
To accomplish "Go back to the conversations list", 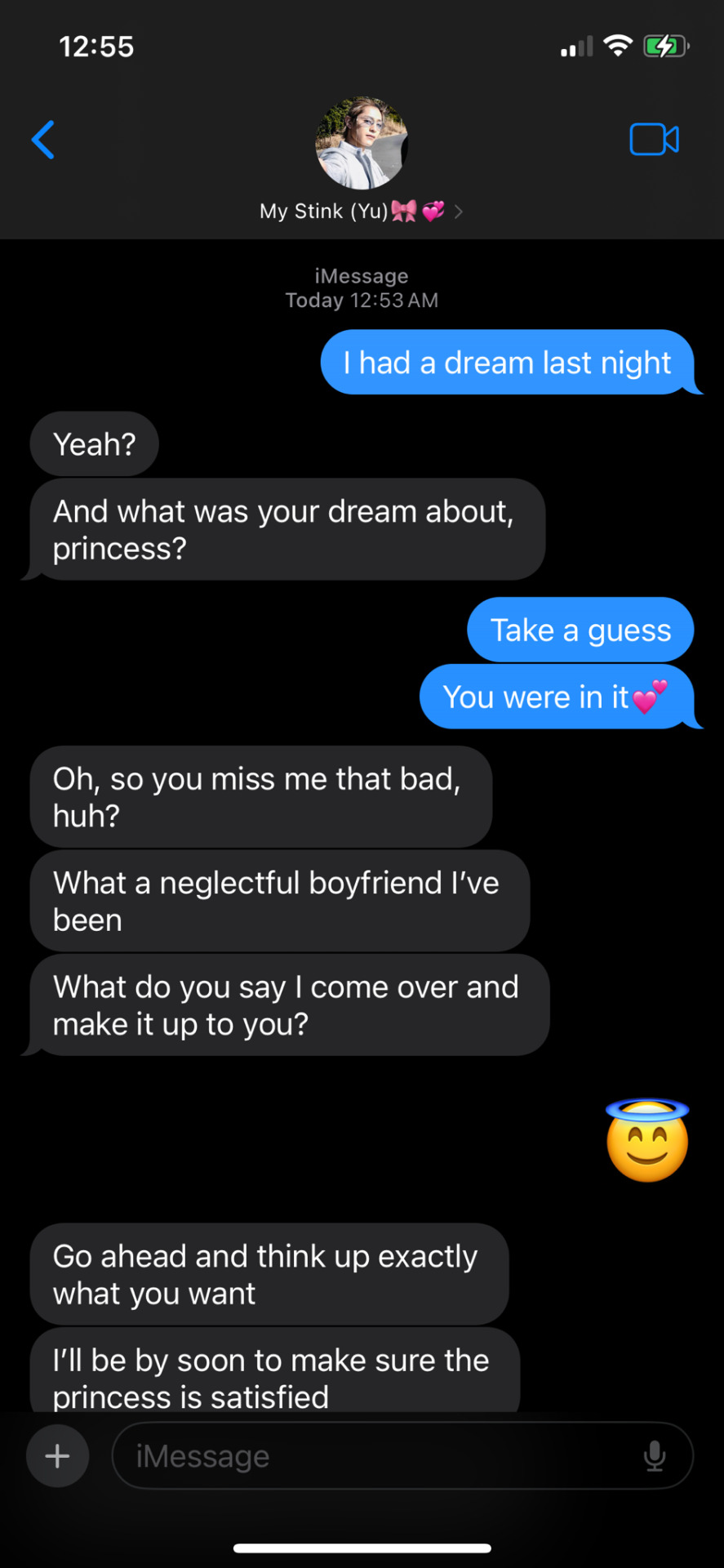I will [x=42, y=140].
